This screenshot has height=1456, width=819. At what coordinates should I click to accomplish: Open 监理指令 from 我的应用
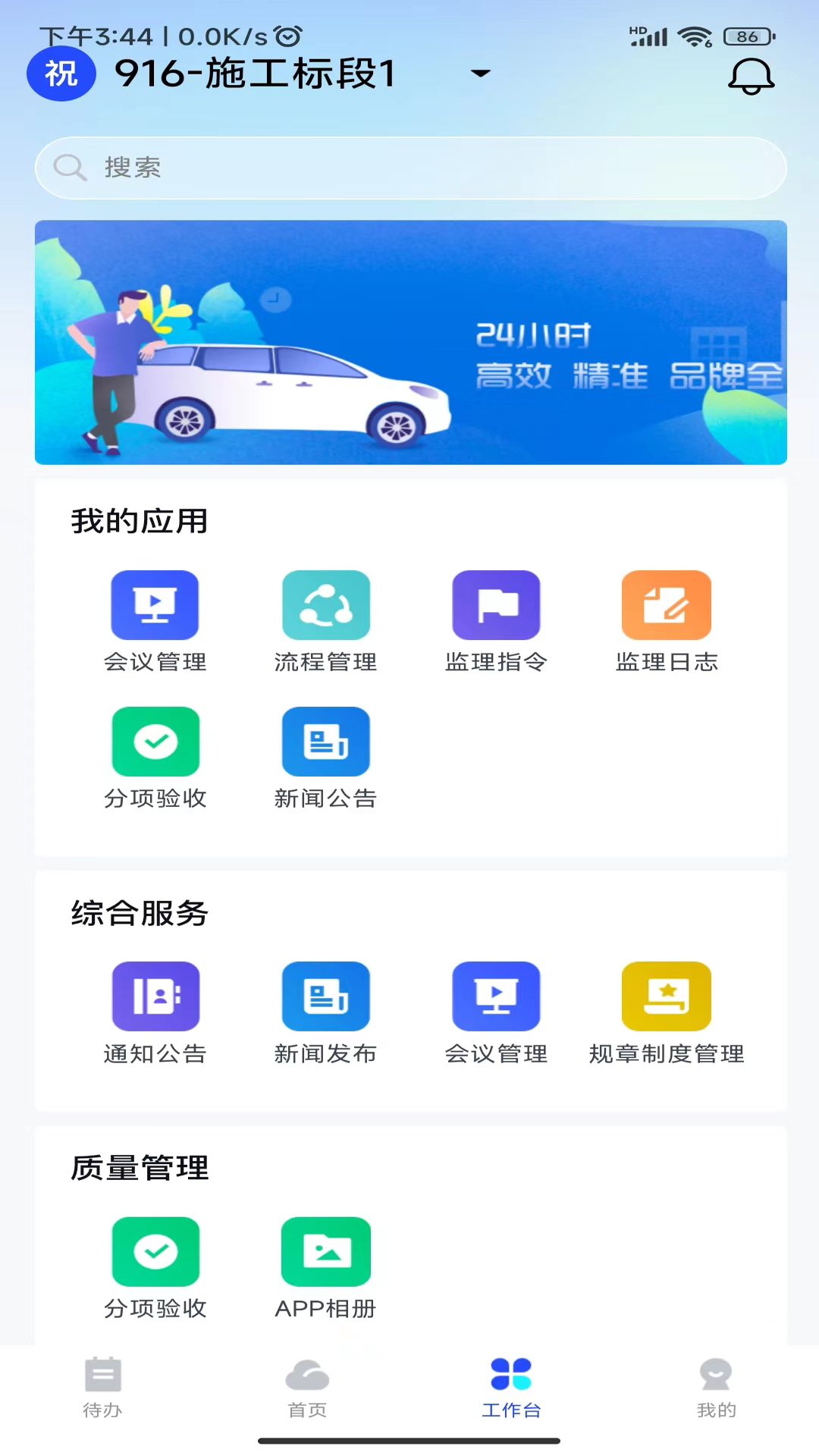tap(496, 604)
